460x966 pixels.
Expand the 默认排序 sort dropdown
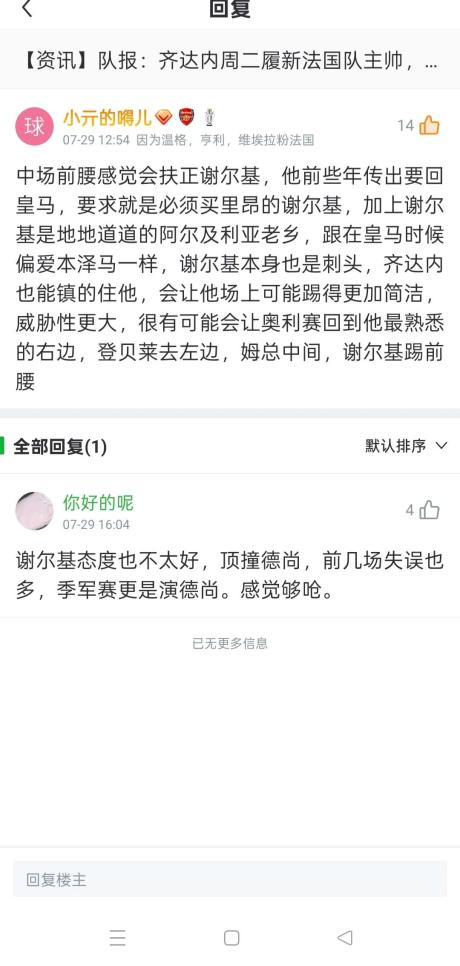pos(406,446)
